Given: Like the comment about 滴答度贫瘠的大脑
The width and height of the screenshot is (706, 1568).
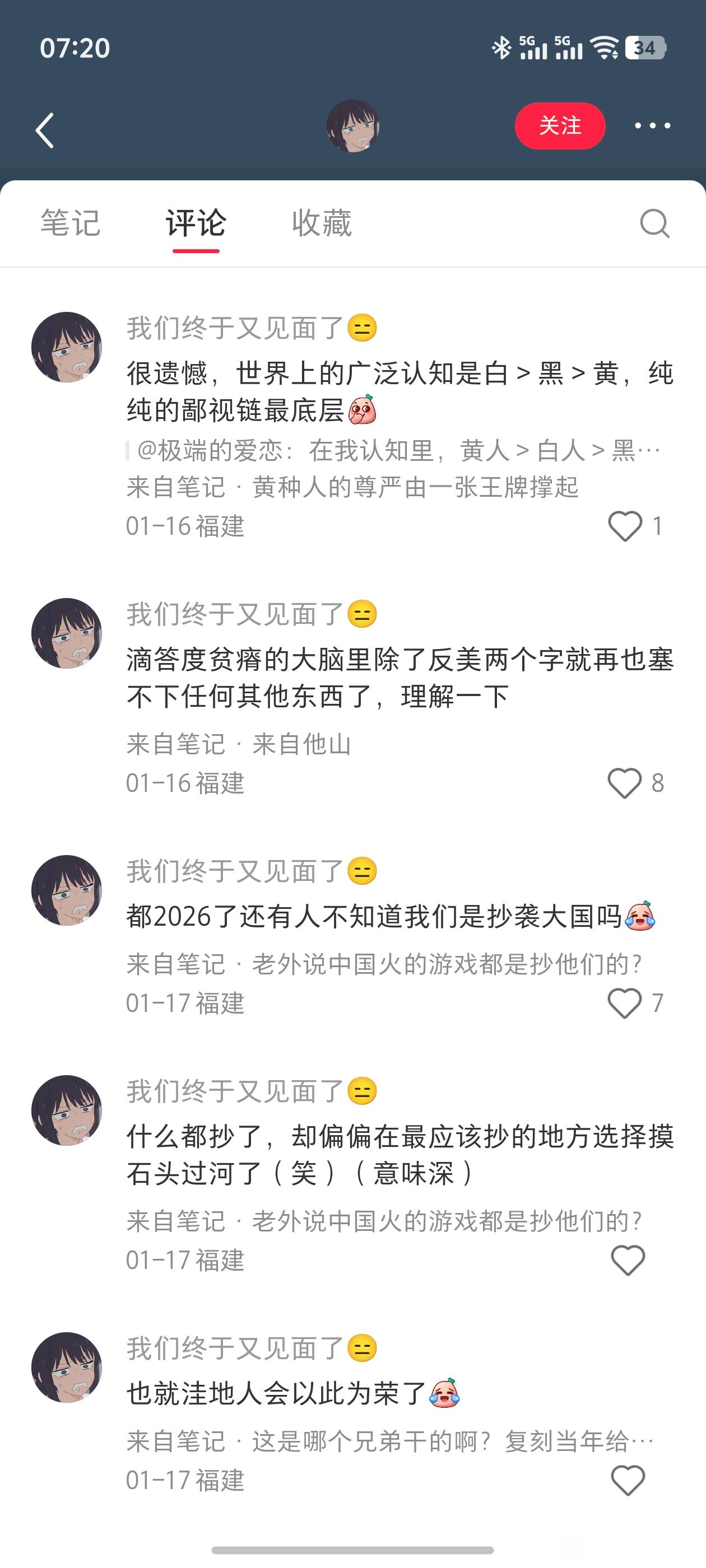Looking at the screenshot, I should click(x=625, y=783).
